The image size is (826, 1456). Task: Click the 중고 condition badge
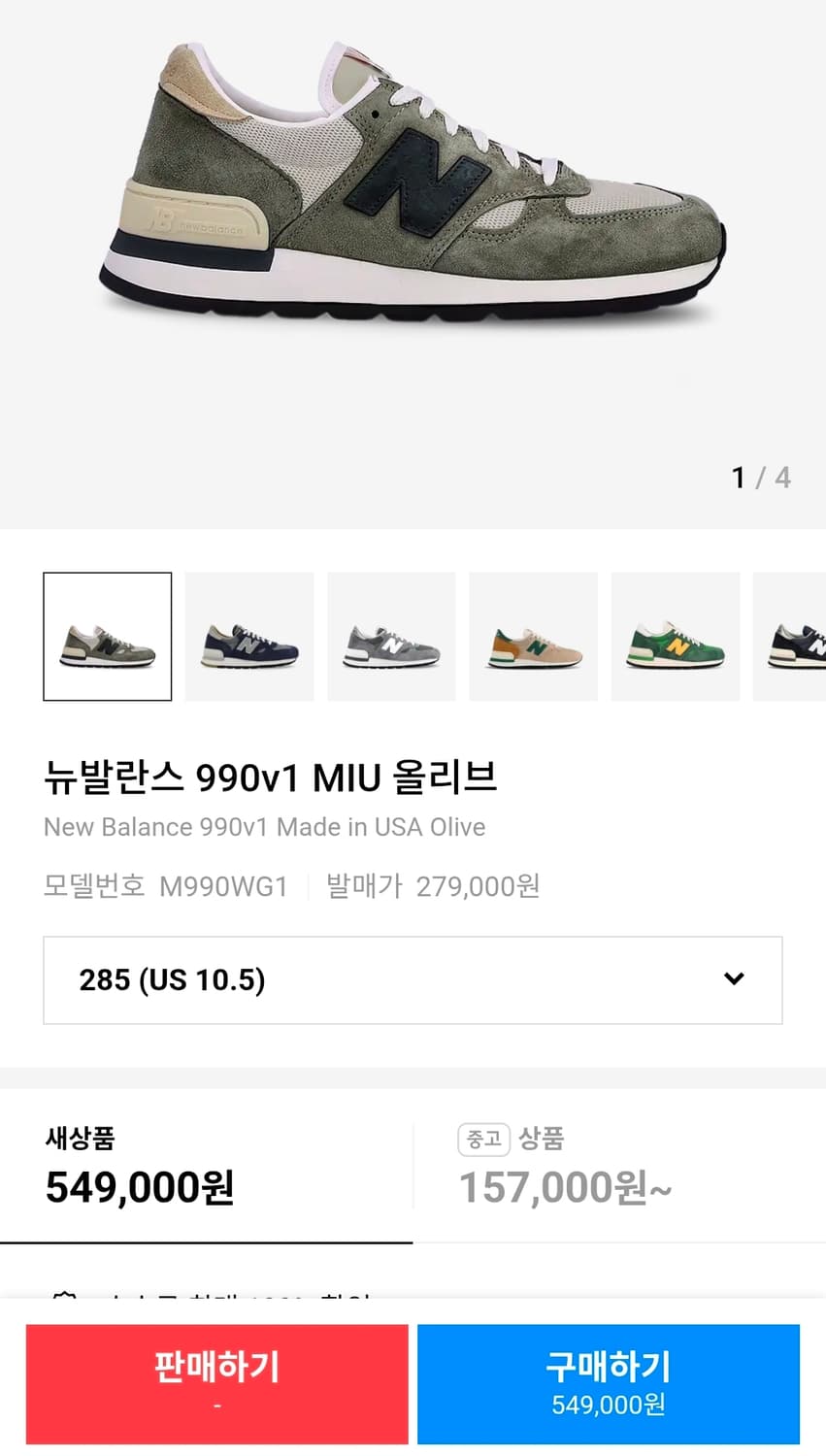(x=484, y=1140)
